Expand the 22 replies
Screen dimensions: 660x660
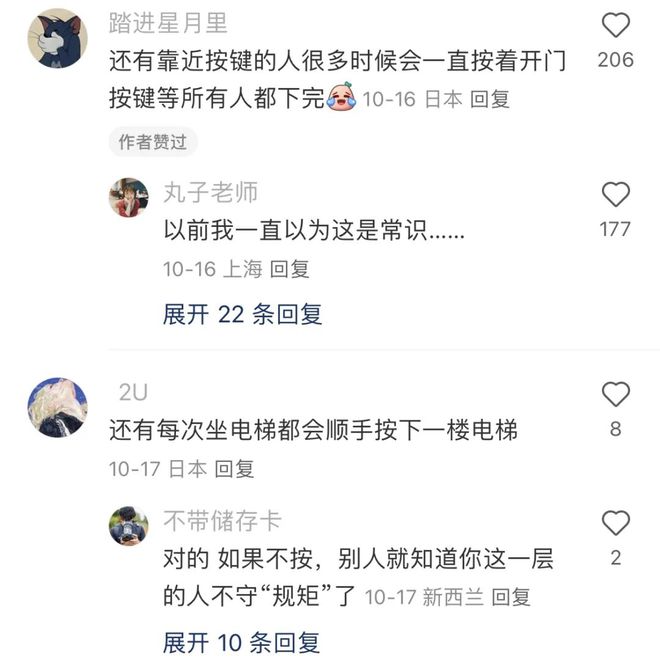[x=242, y=314]
